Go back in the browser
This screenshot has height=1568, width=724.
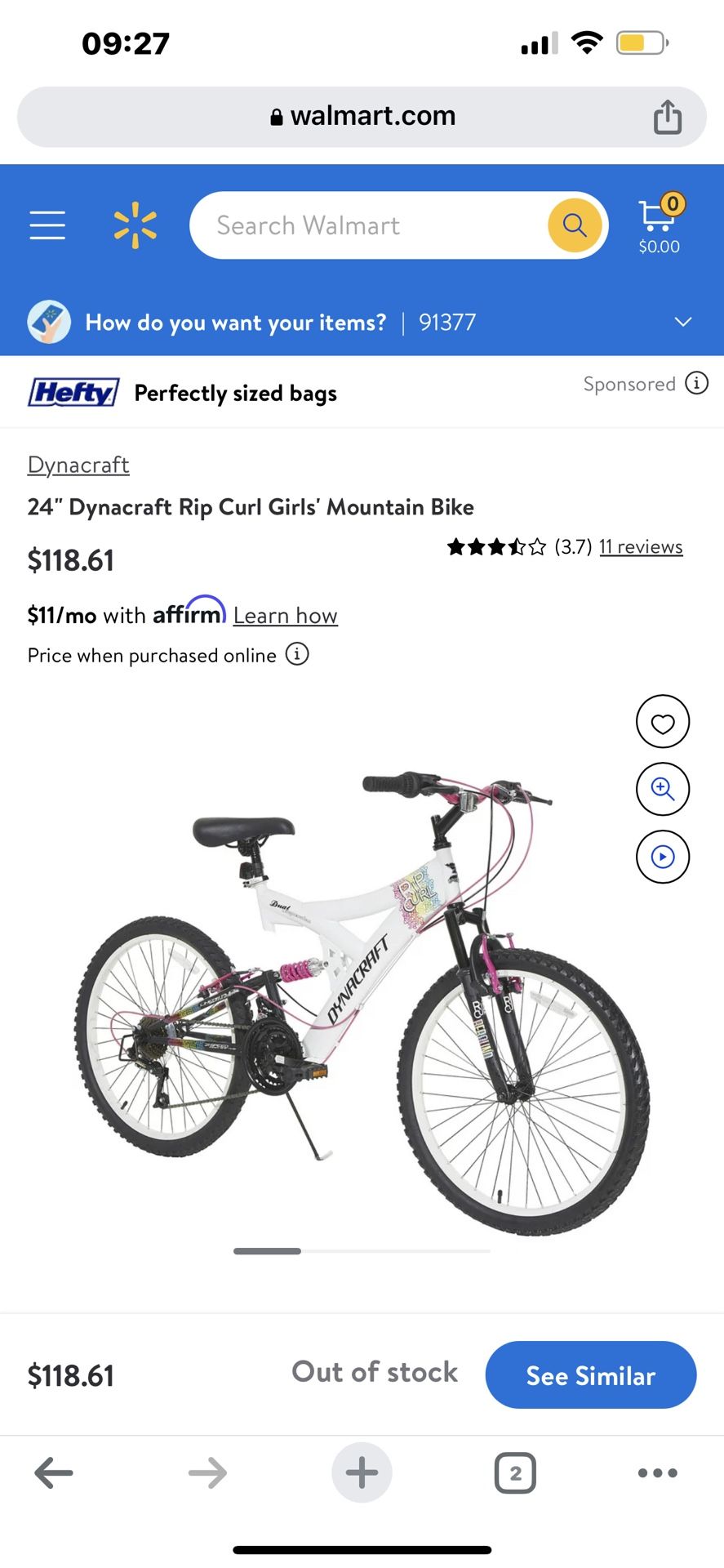tap(54, 1473)
